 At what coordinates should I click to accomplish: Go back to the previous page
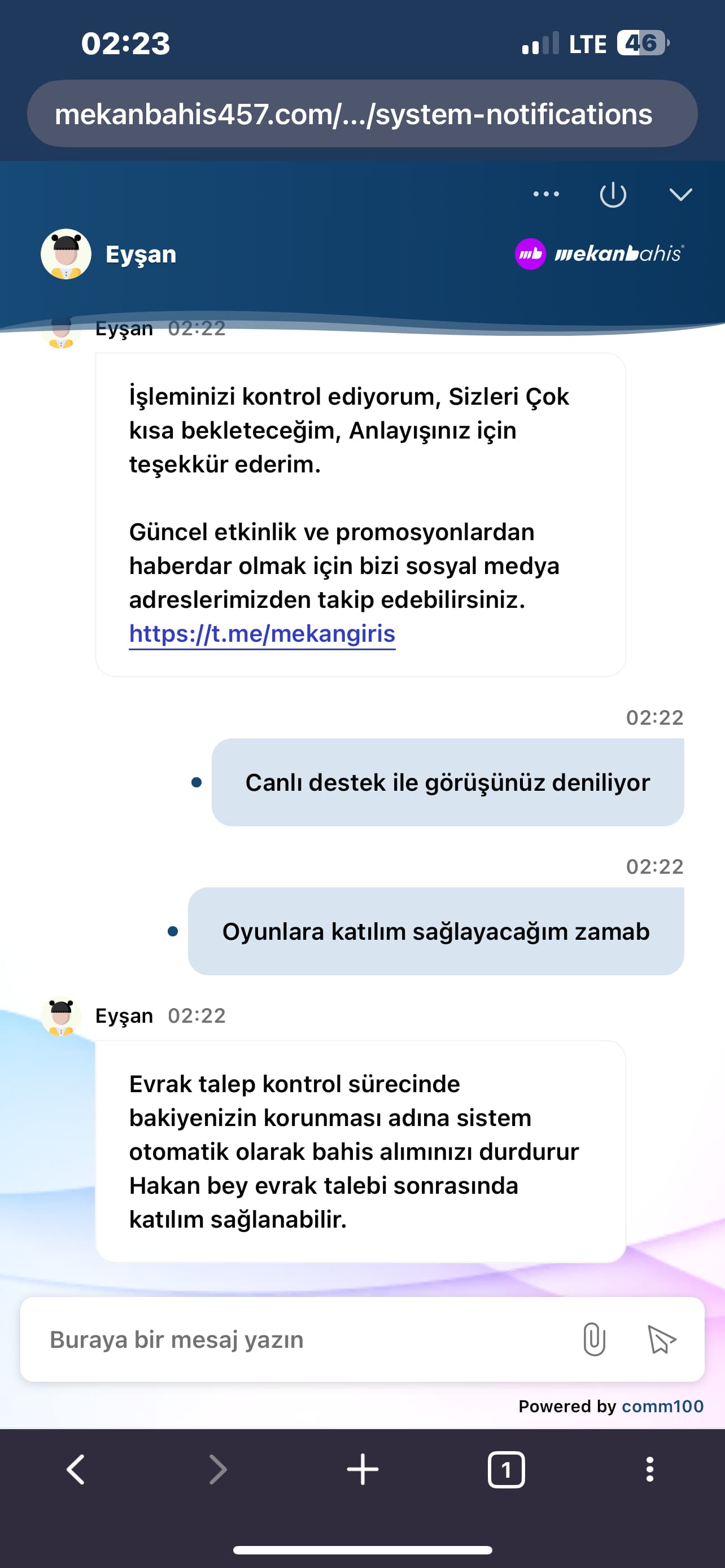point(76,1470)
